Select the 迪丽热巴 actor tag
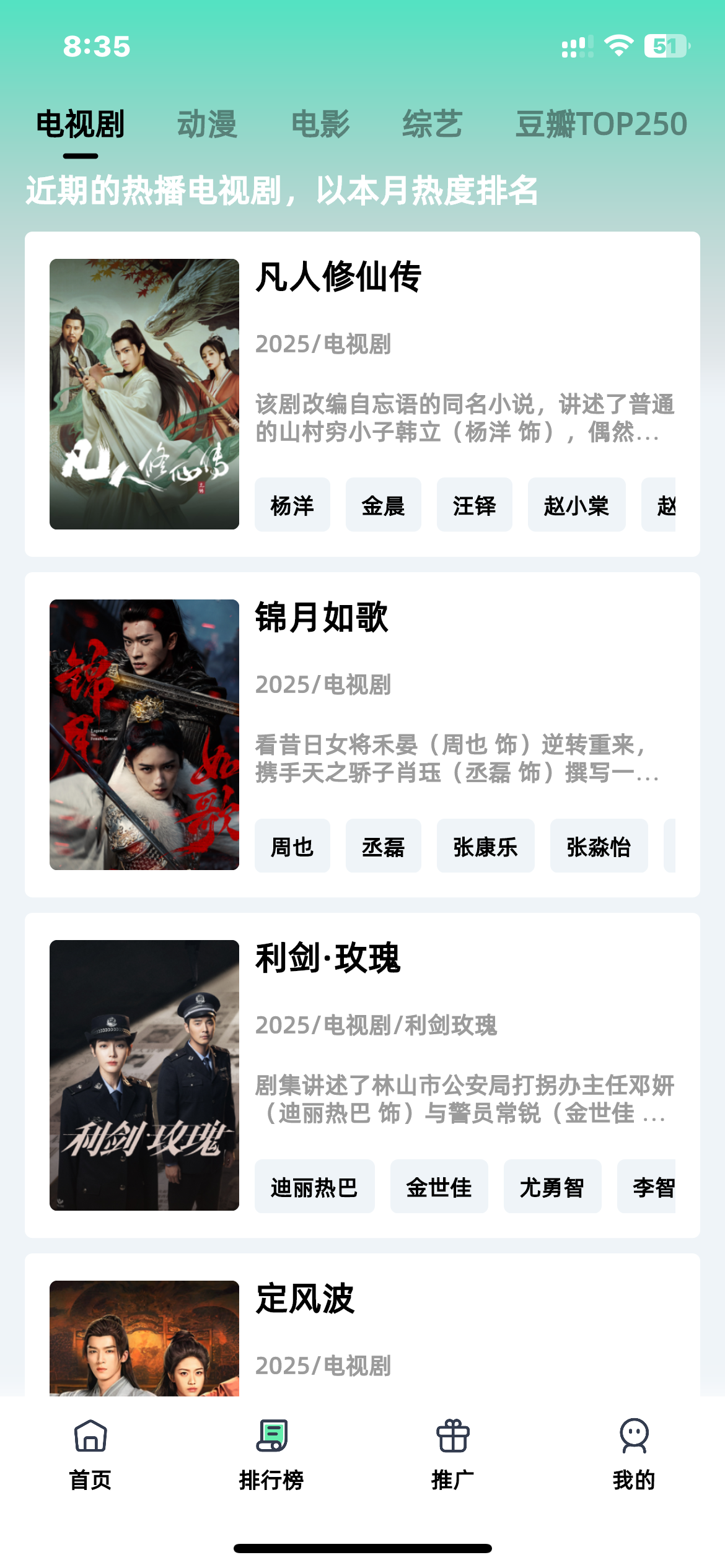The image size is (725, 1568). coord(314,1187)
